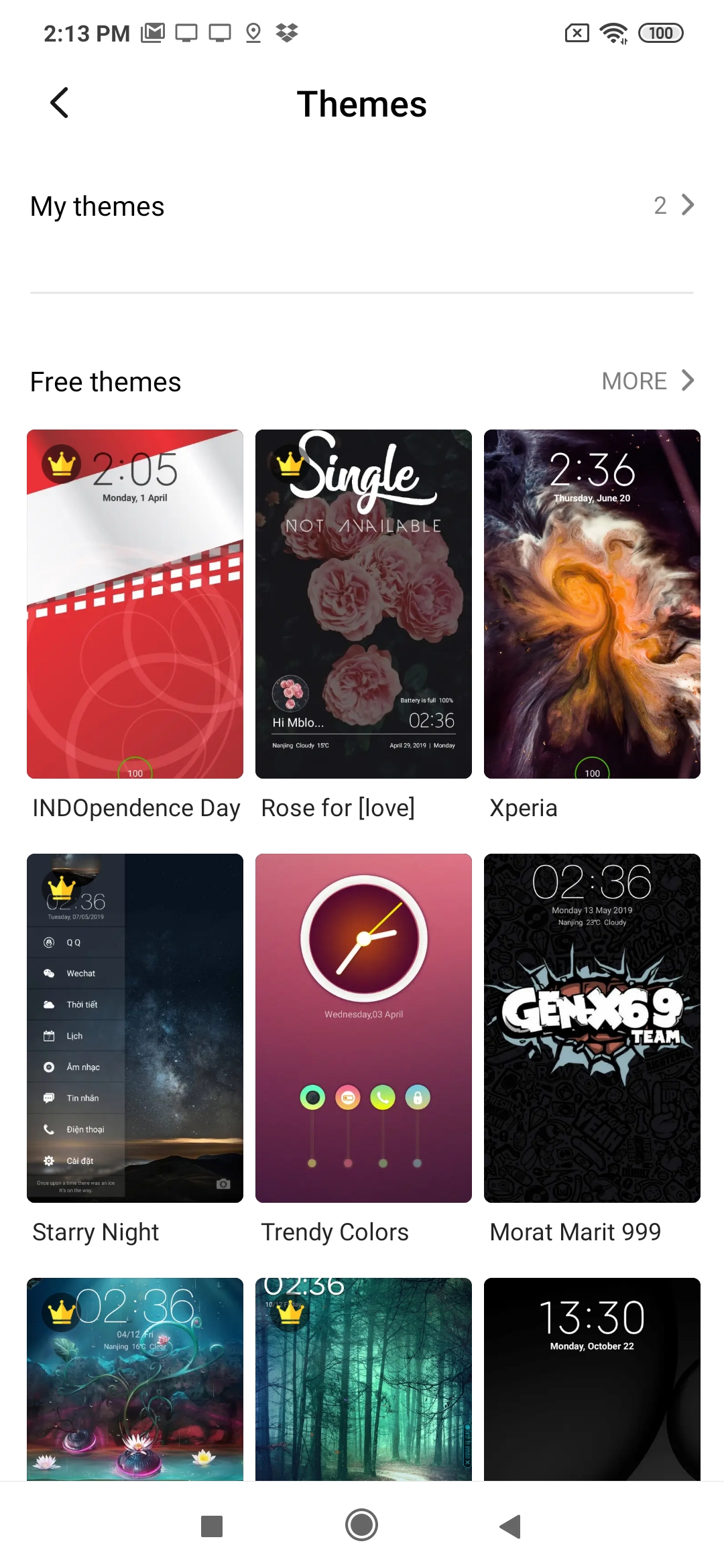This screenshot has width=724, height=1568.
Task: Open My themes row
Action: 362,206
